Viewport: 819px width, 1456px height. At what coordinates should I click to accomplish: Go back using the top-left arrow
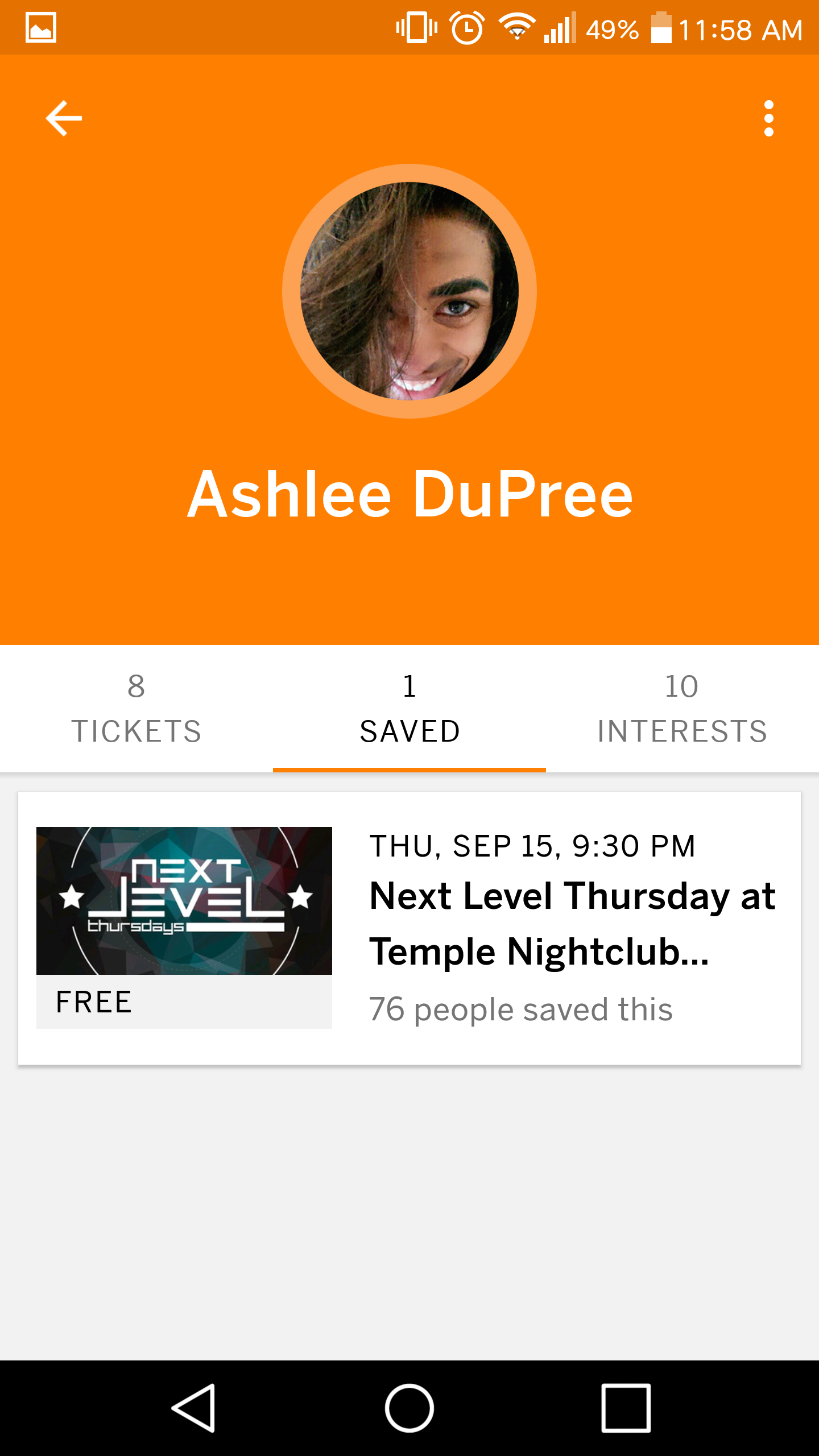tap(64, 118)
